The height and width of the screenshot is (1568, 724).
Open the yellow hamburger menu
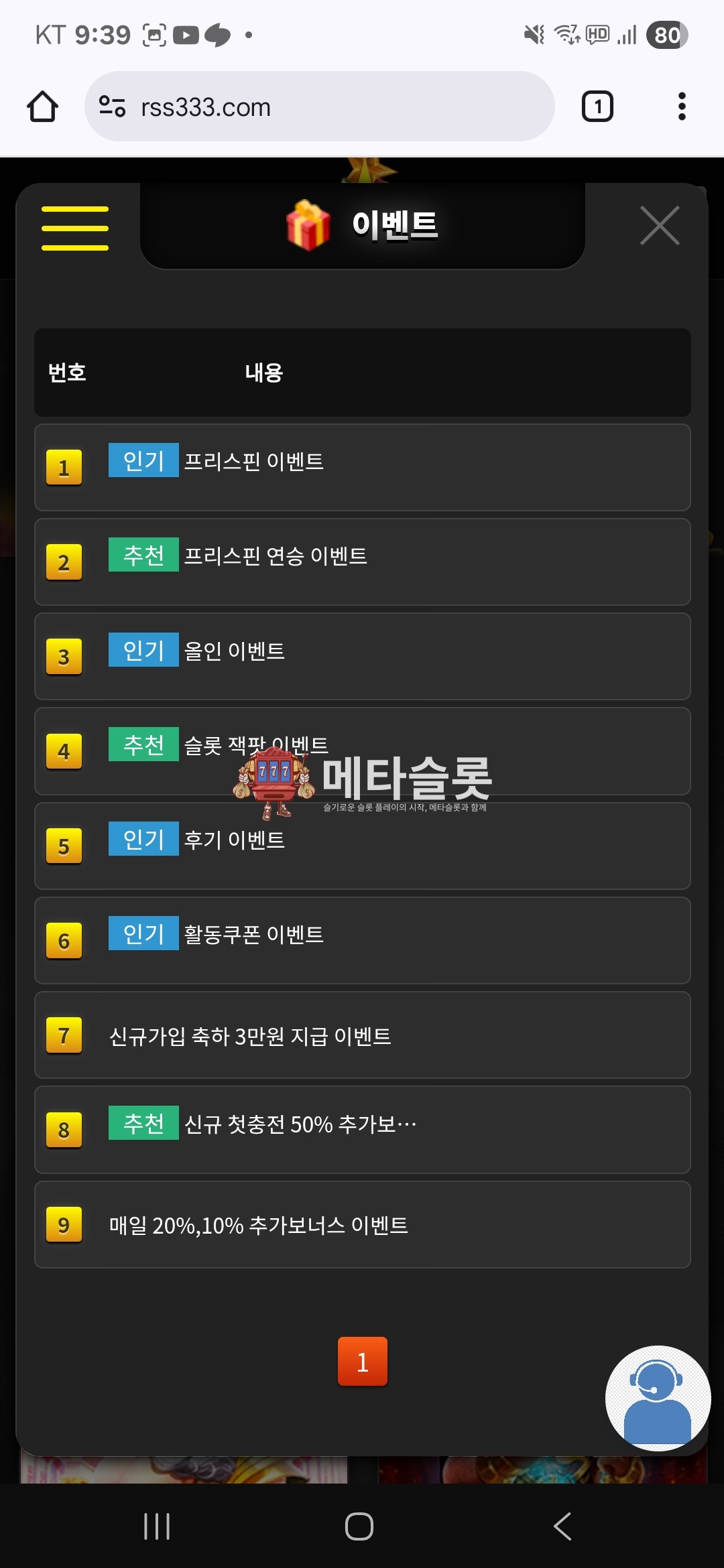pos(74,228)
